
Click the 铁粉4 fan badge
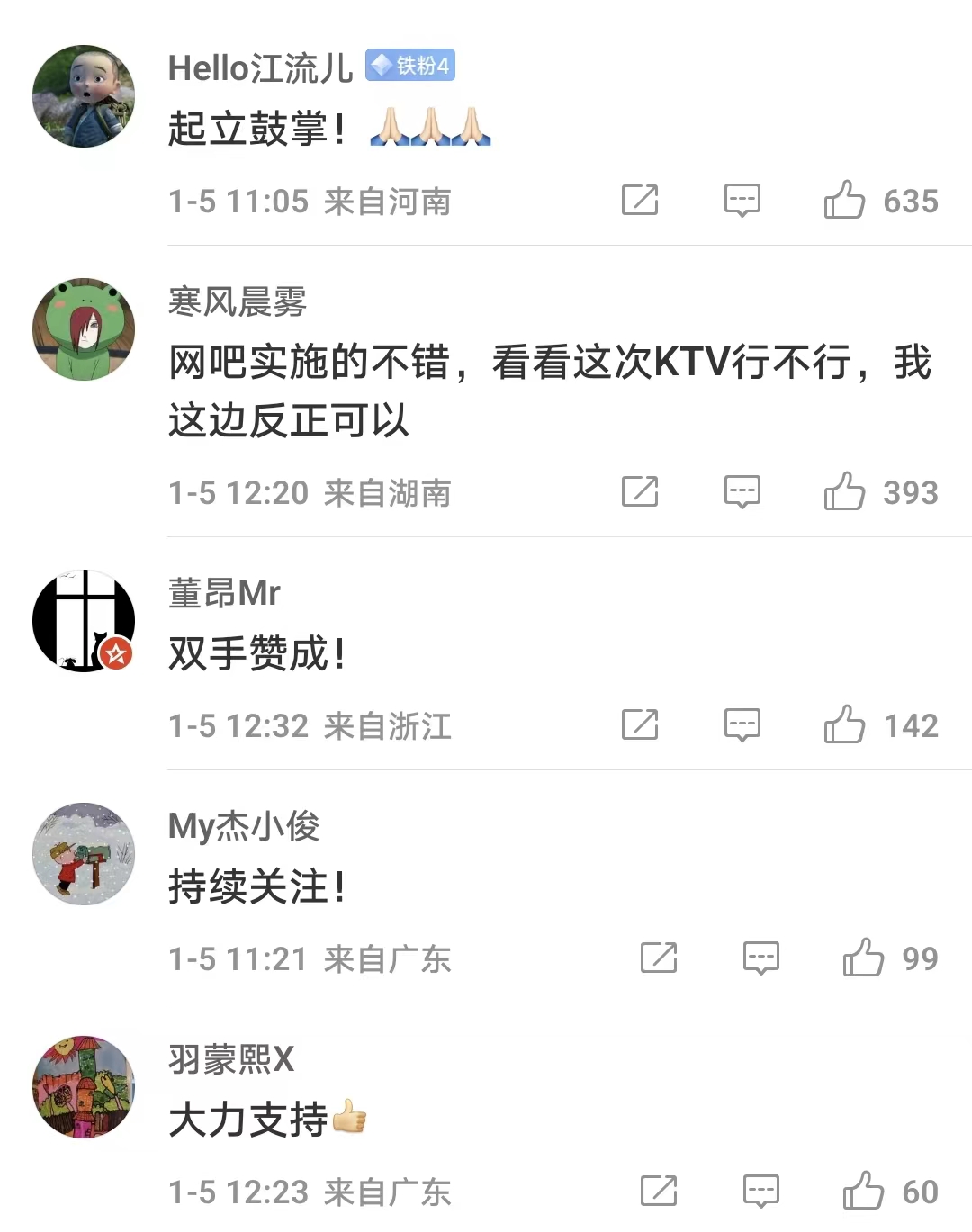coord(410,65)
